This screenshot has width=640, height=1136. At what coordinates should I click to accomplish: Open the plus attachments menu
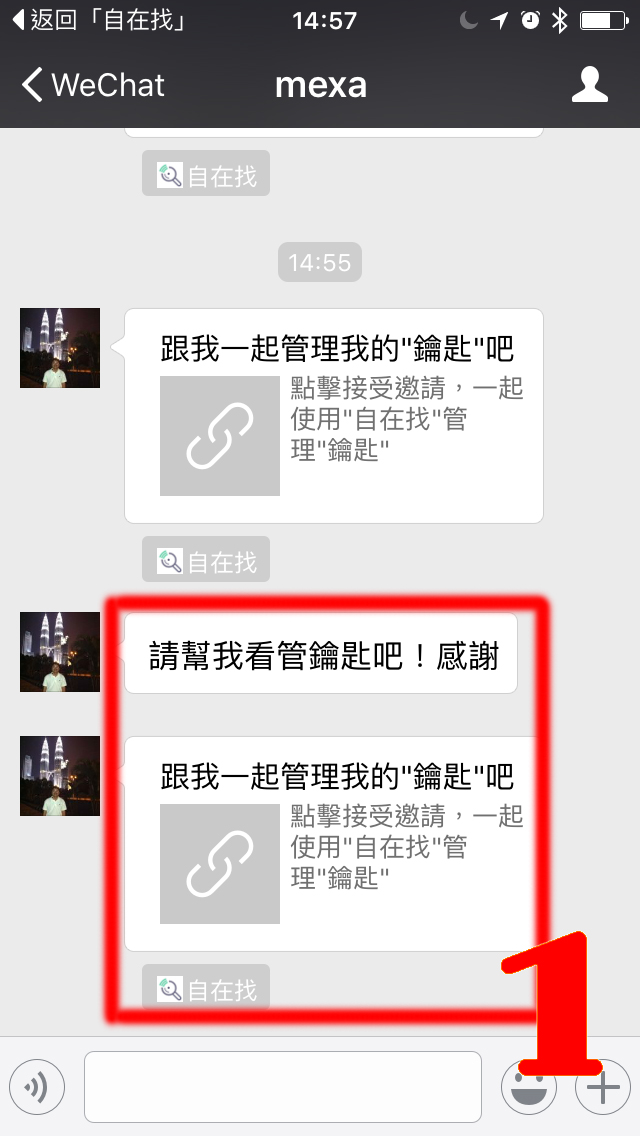coord(603,1088)
